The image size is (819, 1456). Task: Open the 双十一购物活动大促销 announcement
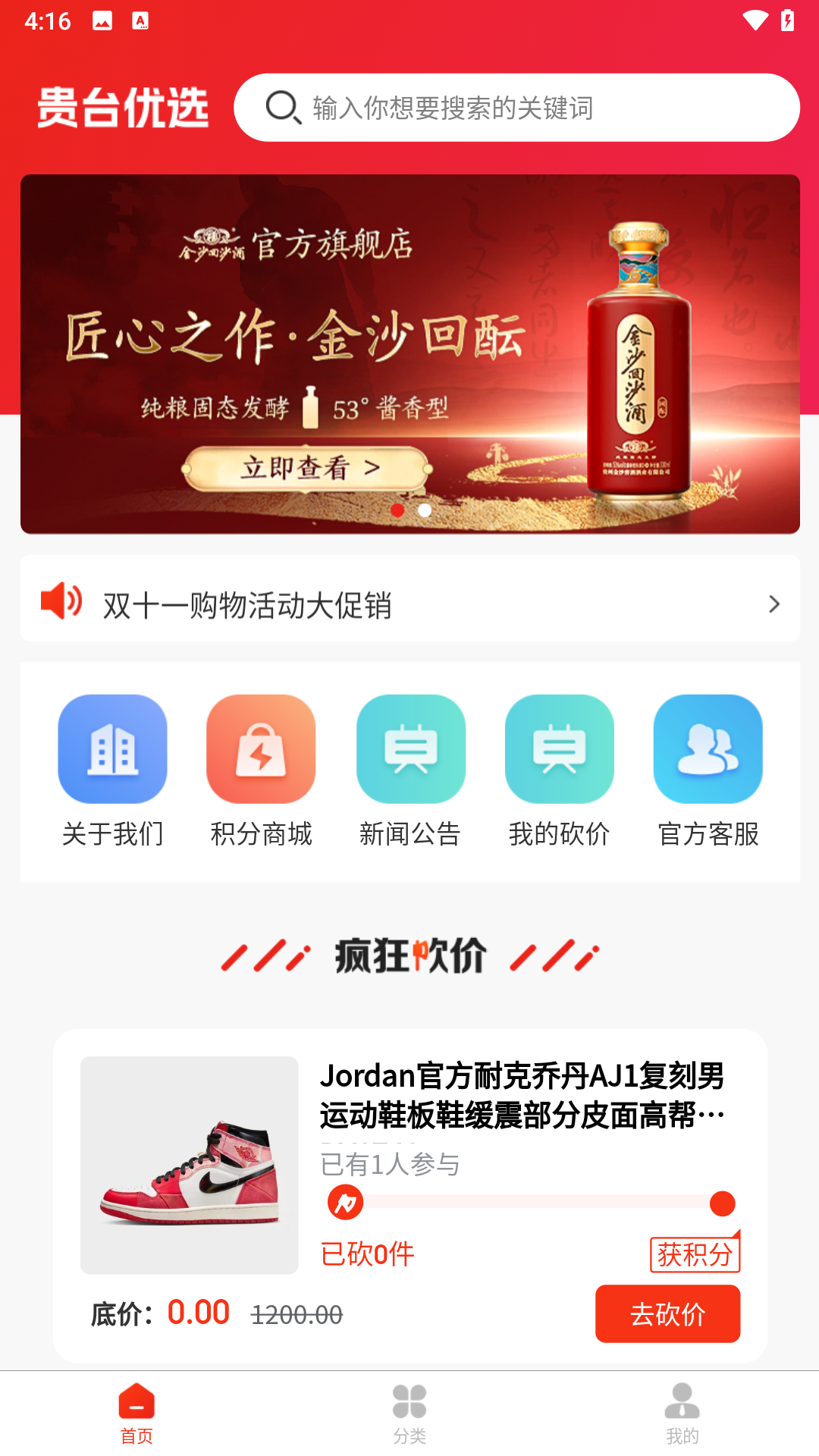pyautogui.click(x=409, y=604)
